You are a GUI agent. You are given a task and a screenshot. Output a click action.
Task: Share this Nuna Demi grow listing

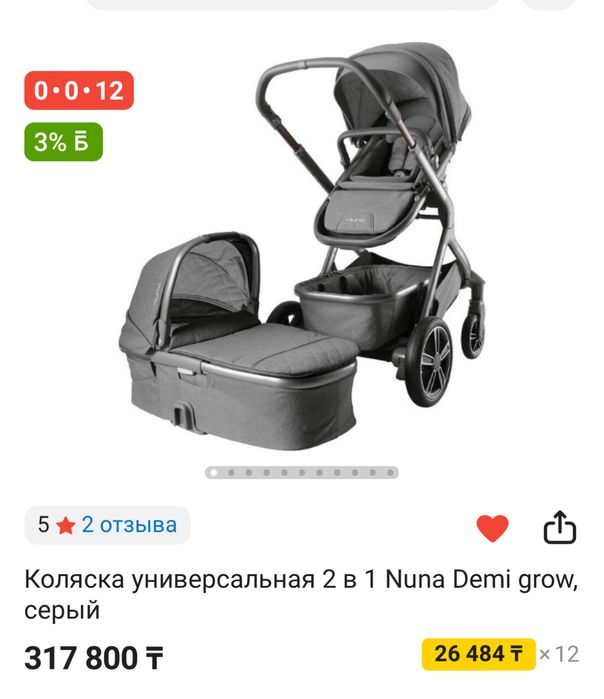(560, 527)
